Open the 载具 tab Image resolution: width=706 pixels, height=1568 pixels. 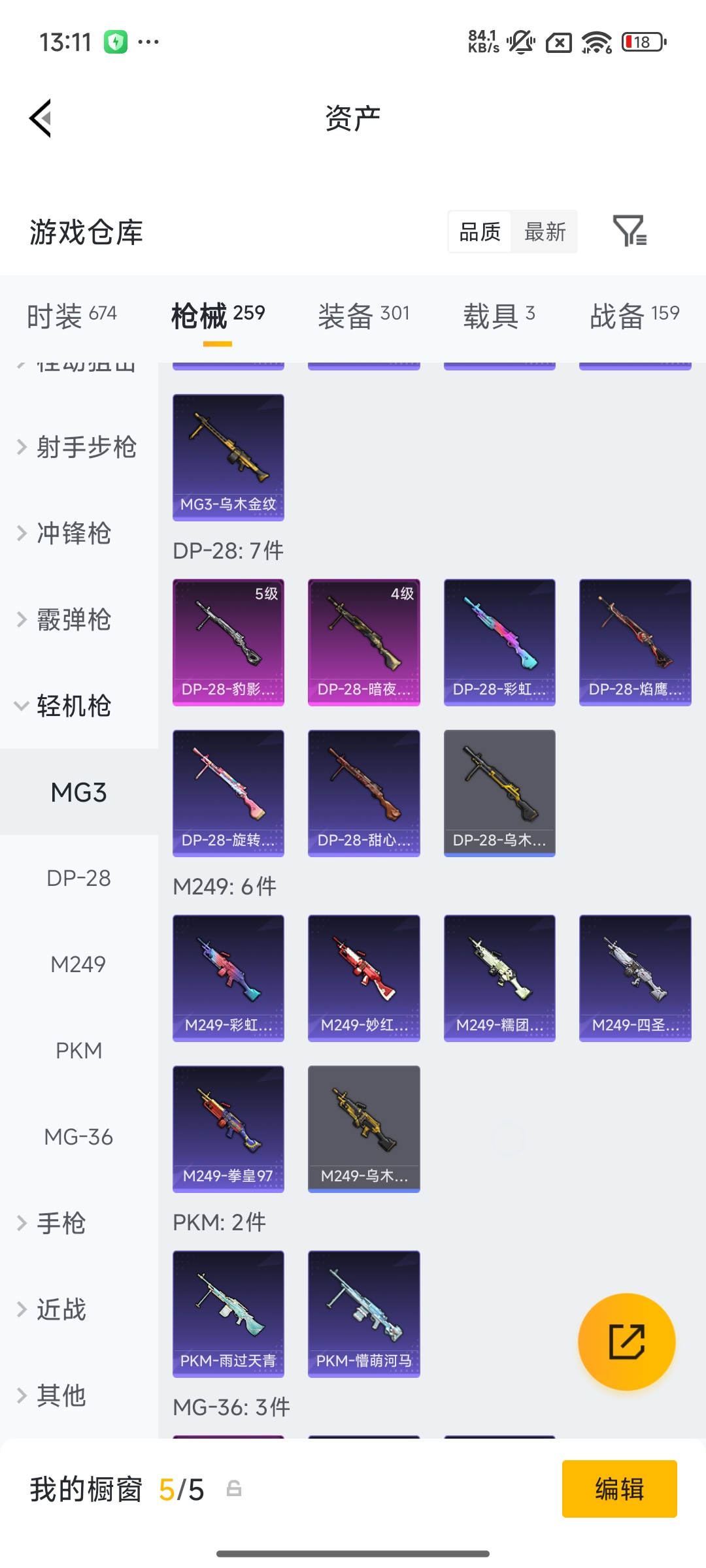[499, 316]
